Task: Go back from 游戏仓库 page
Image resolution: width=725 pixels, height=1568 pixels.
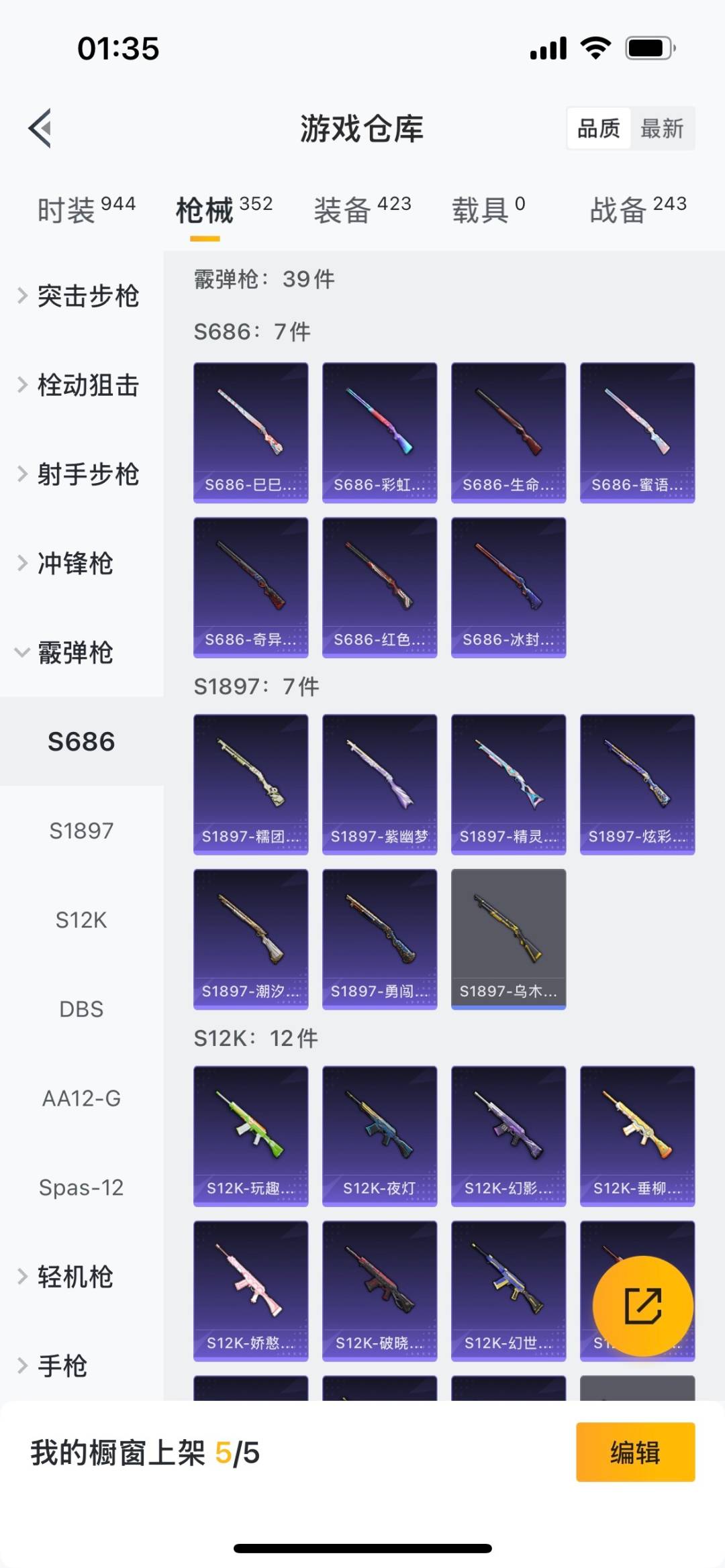Action: 41,127
